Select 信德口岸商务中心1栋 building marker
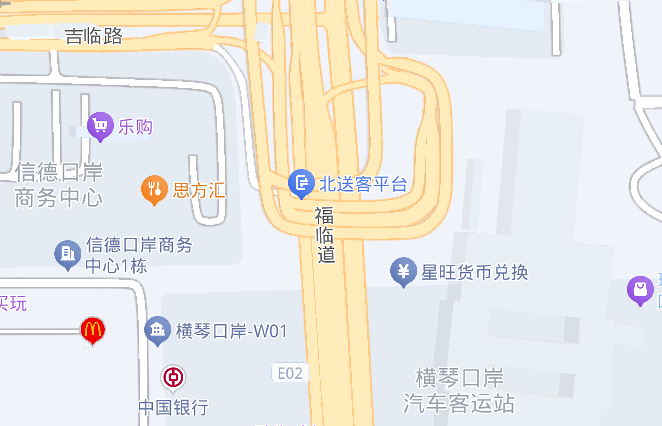 [67, 254]
